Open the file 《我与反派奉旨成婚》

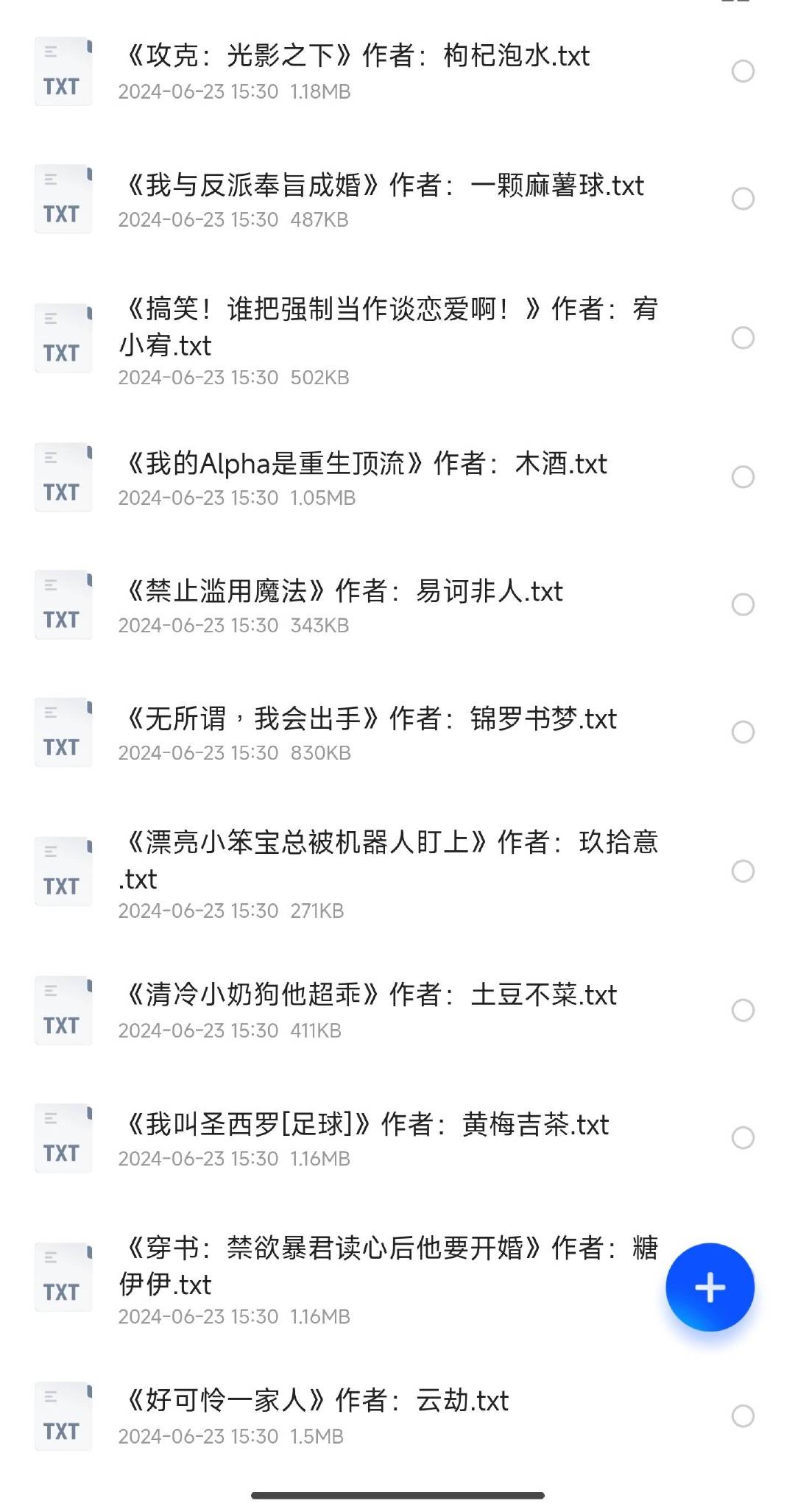click(383, 187)
